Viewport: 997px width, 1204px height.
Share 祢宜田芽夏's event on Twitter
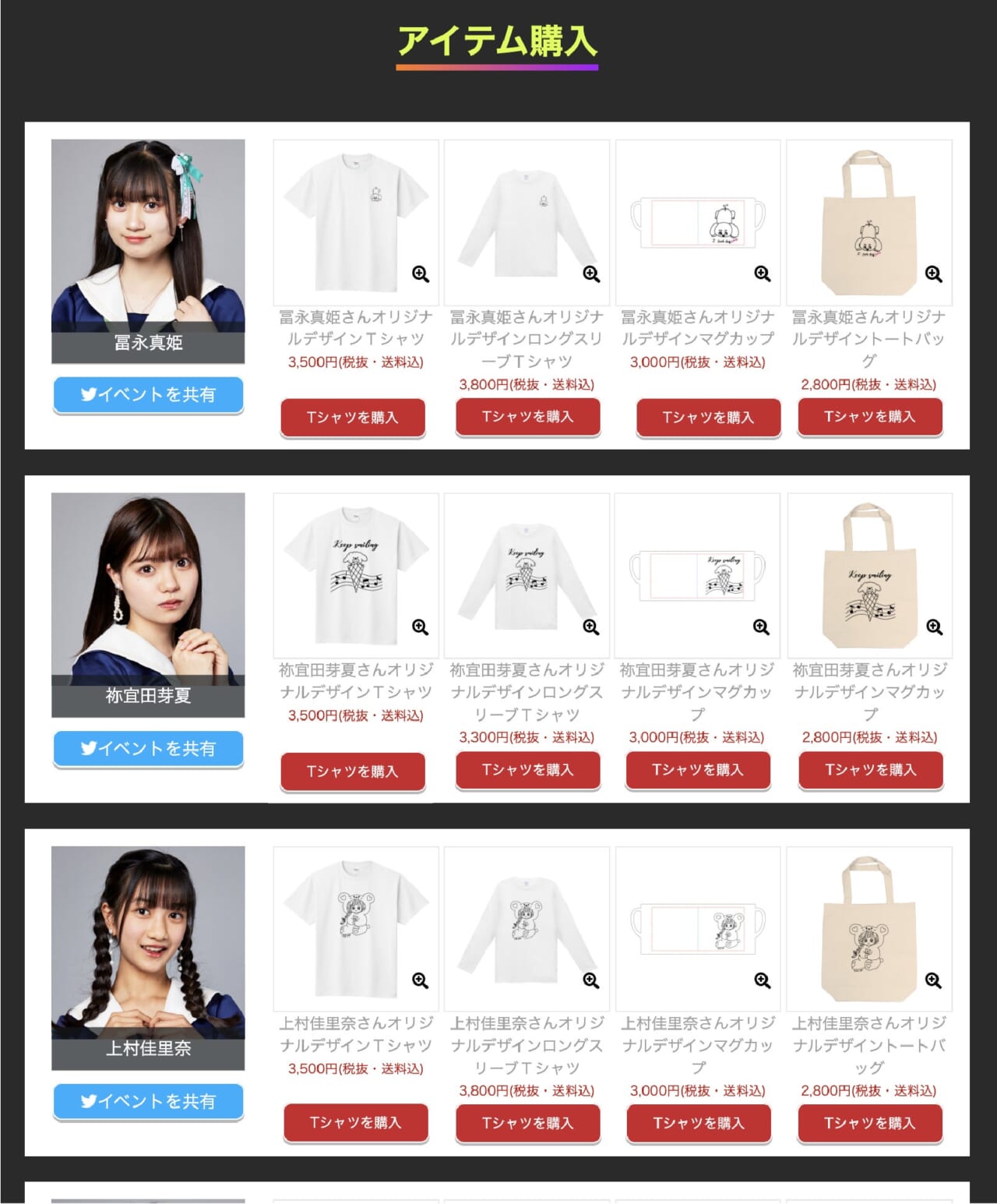[148, 748]
